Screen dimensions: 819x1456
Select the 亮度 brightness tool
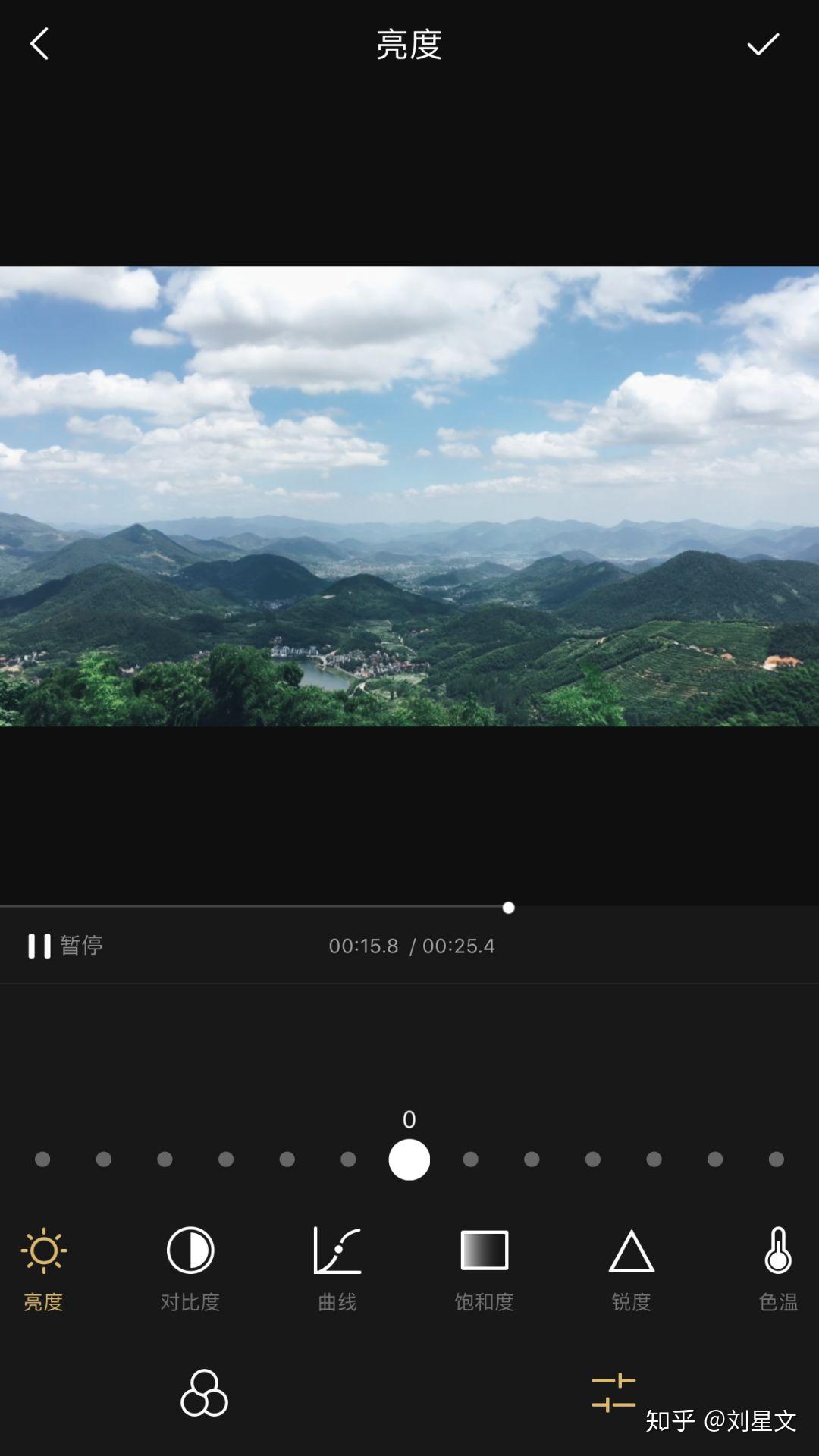(43, 1269)
